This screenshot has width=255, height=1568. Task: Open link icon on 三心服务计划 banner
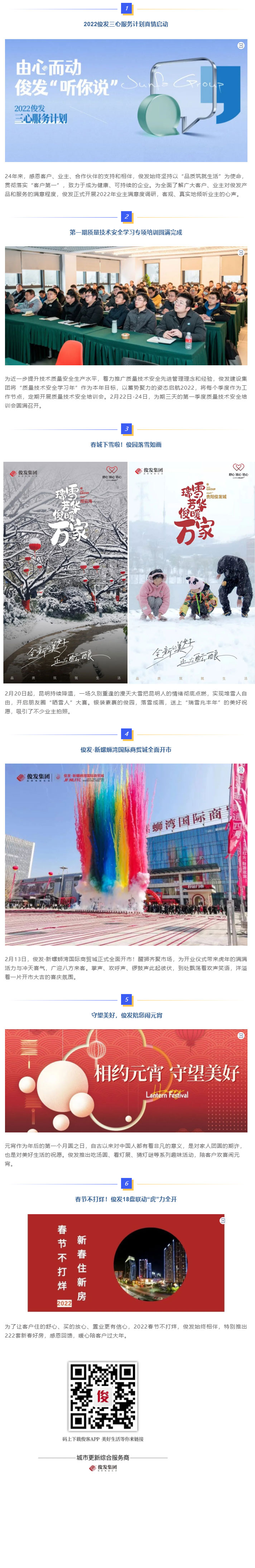click(240, 46)
